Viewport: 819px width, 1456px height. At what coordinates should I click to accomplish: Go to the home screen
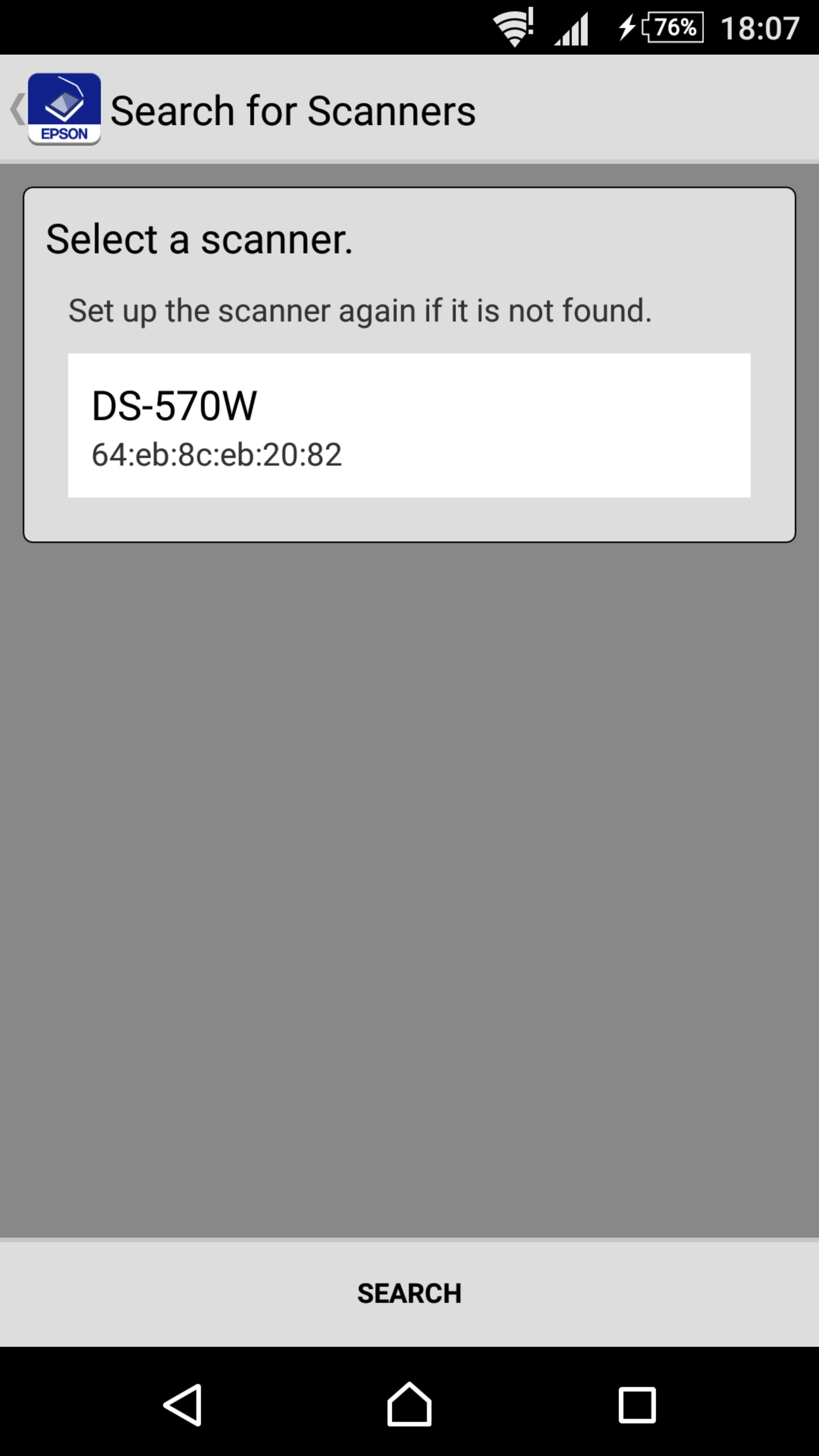click(409, 1404)
